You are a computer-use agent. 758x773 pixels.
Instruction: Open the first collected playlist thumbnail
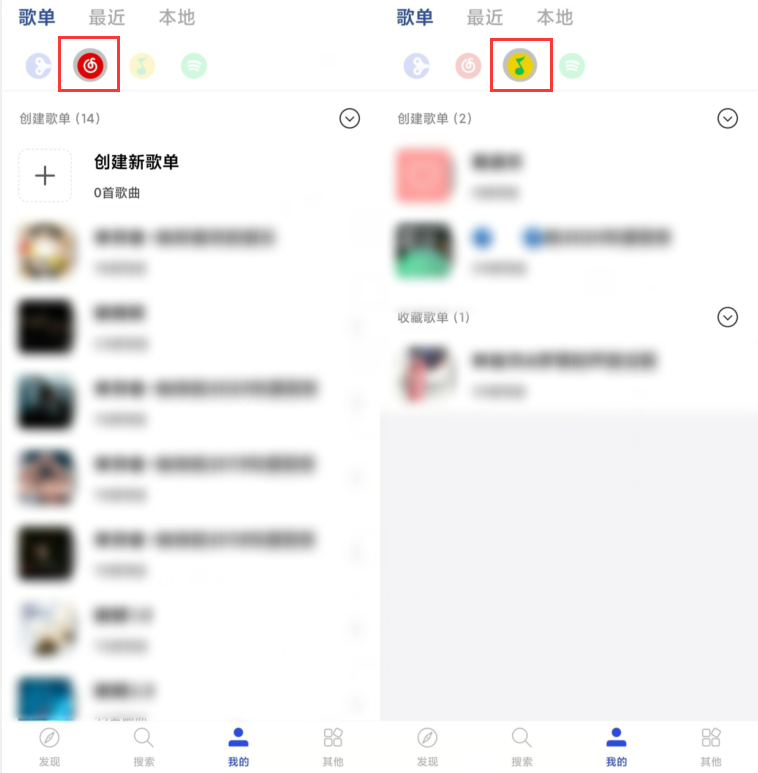[x=425, y=374]
